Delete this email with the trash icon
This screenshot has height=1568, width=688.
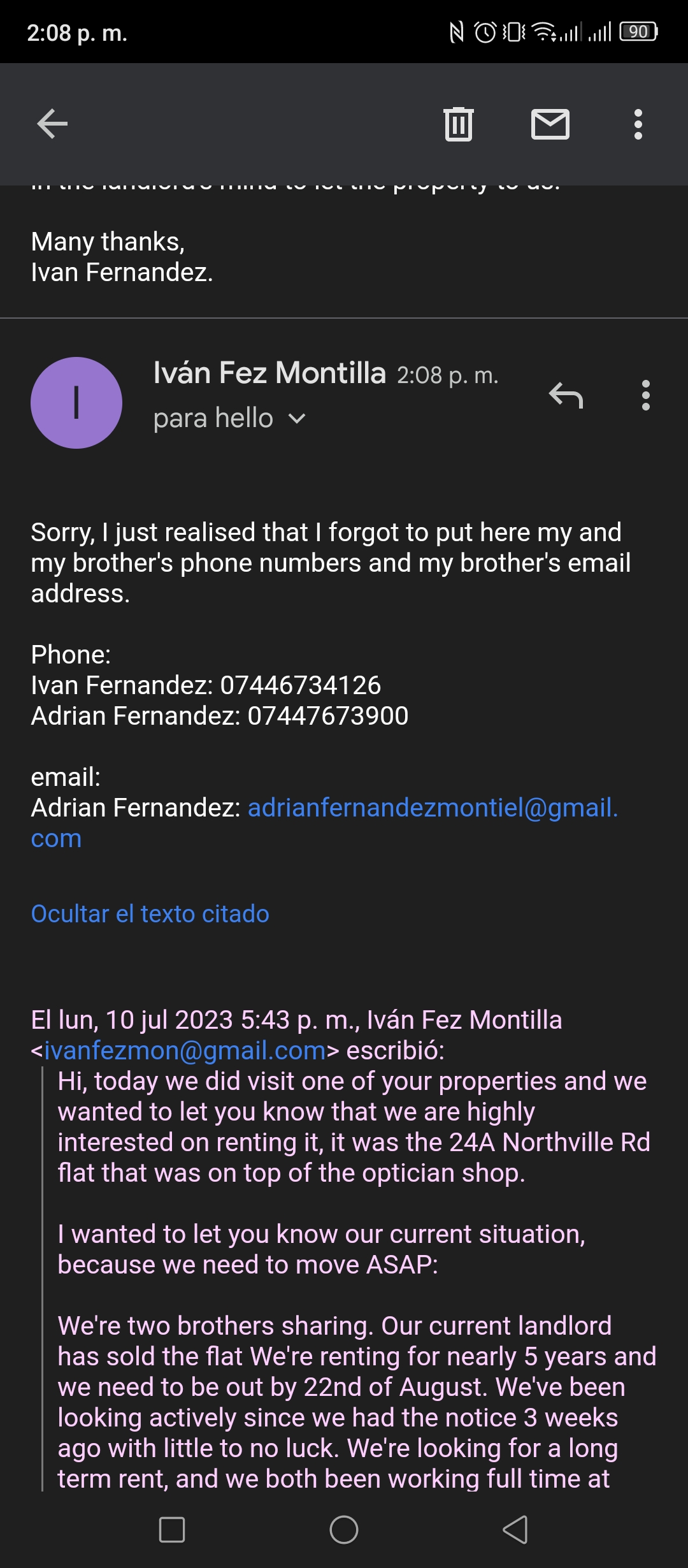click(x=459, y=124)
